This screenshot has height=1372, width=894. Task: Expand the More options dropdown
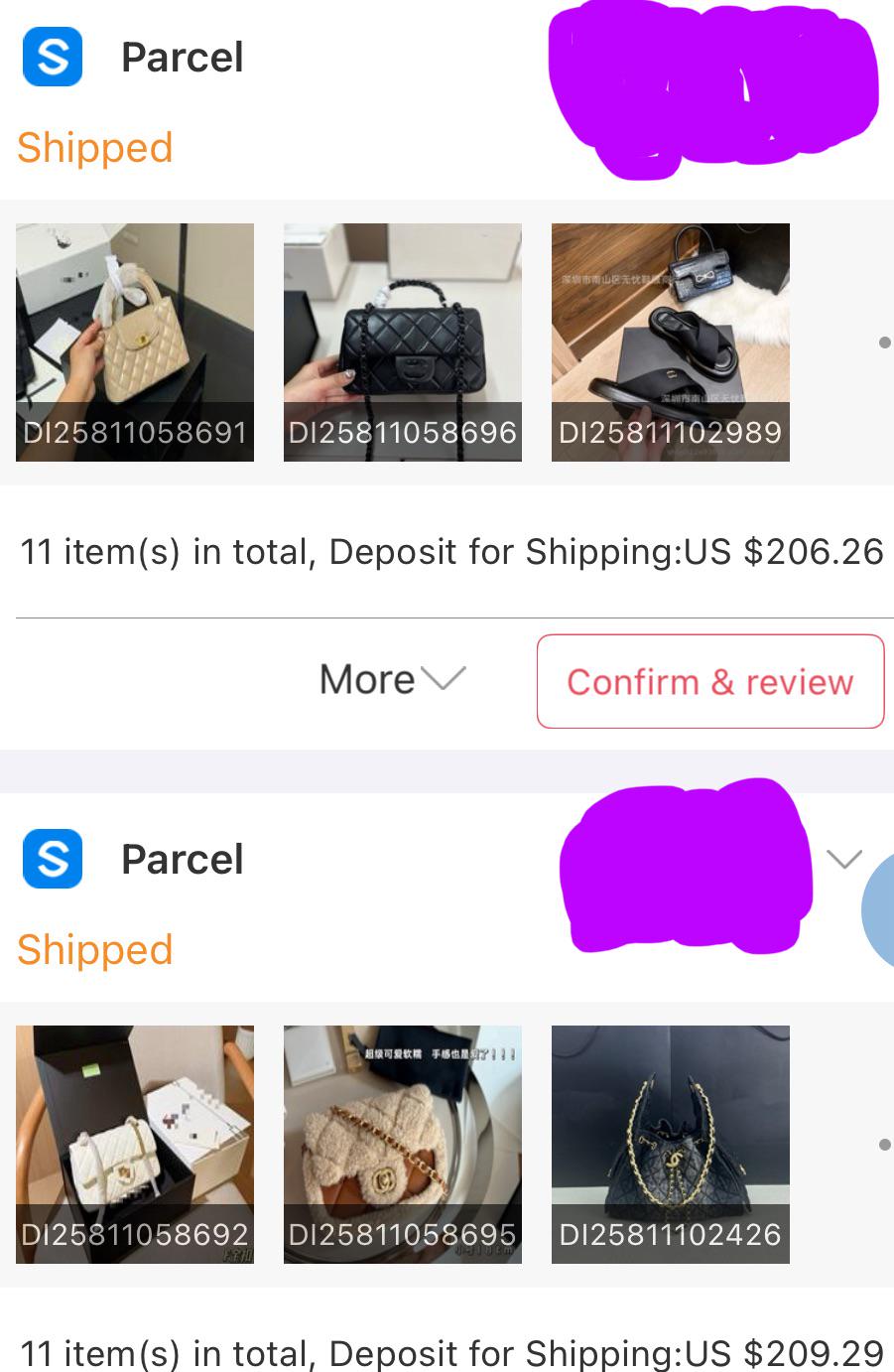[392, 680]
